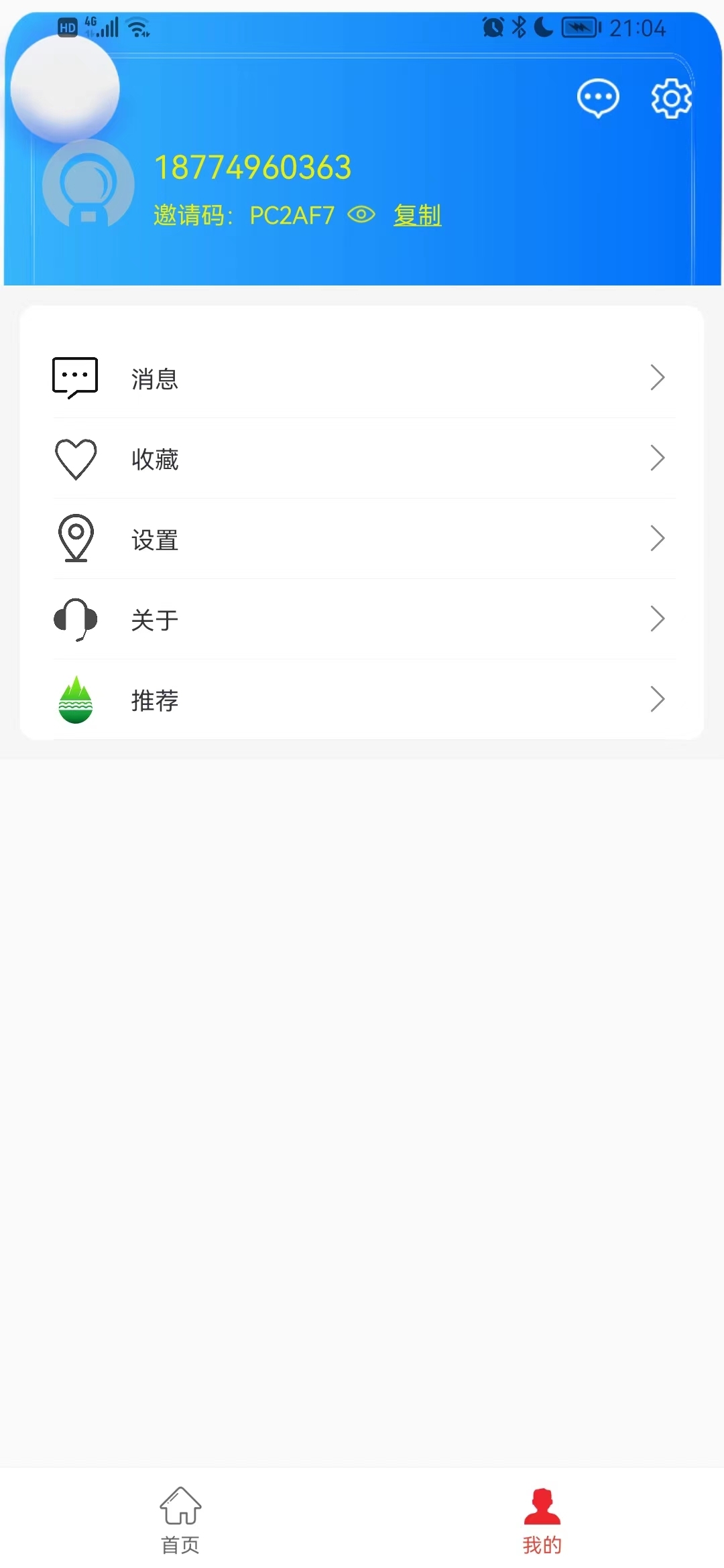Select the heart icon beside 收藏
This screenshot has width=724, height=1568.
click(76, 459)
